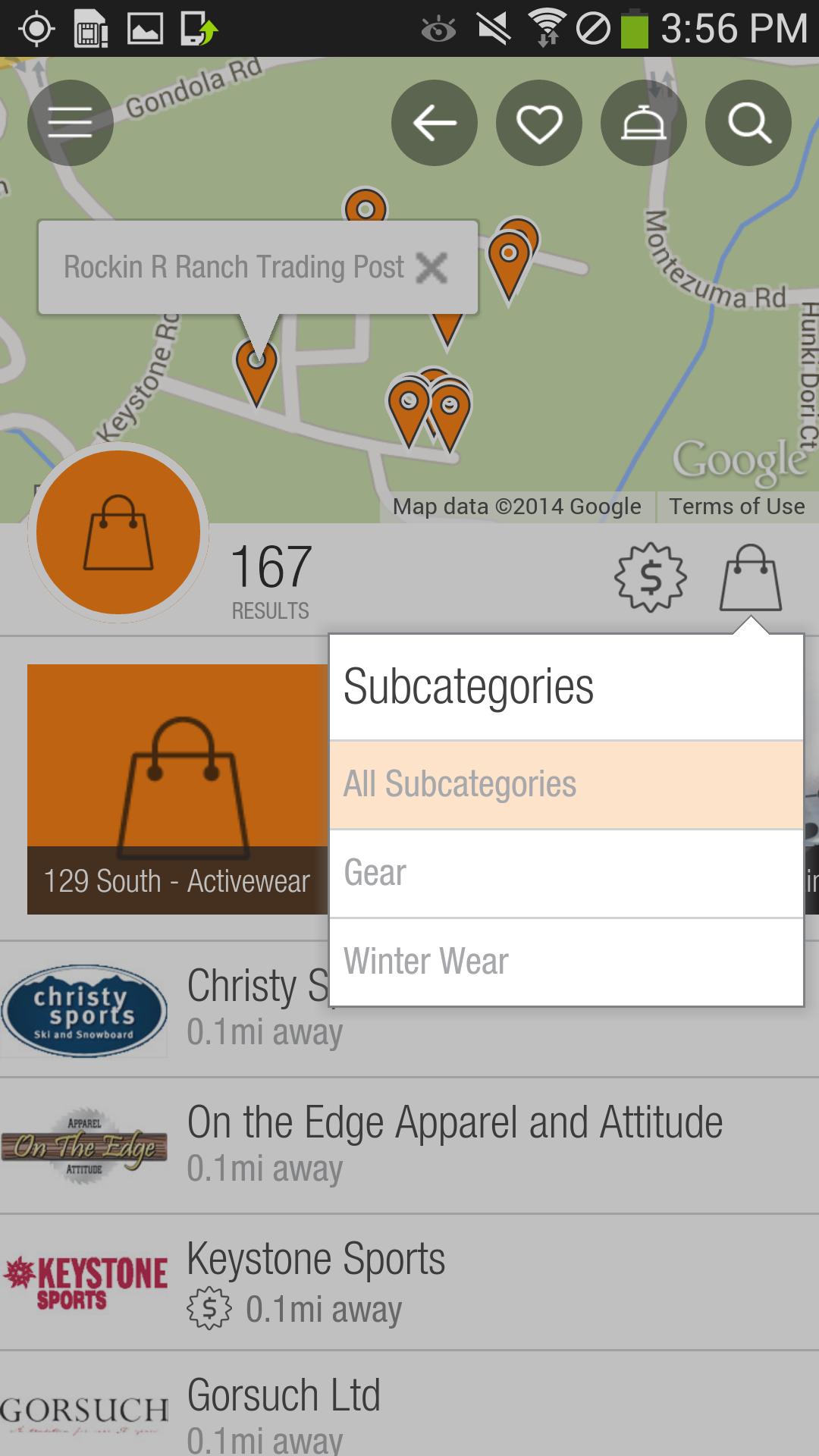
Task: Close Rockin R Ranch Trading Post popup
Action: pyautogui.click(x=432, y=268)
